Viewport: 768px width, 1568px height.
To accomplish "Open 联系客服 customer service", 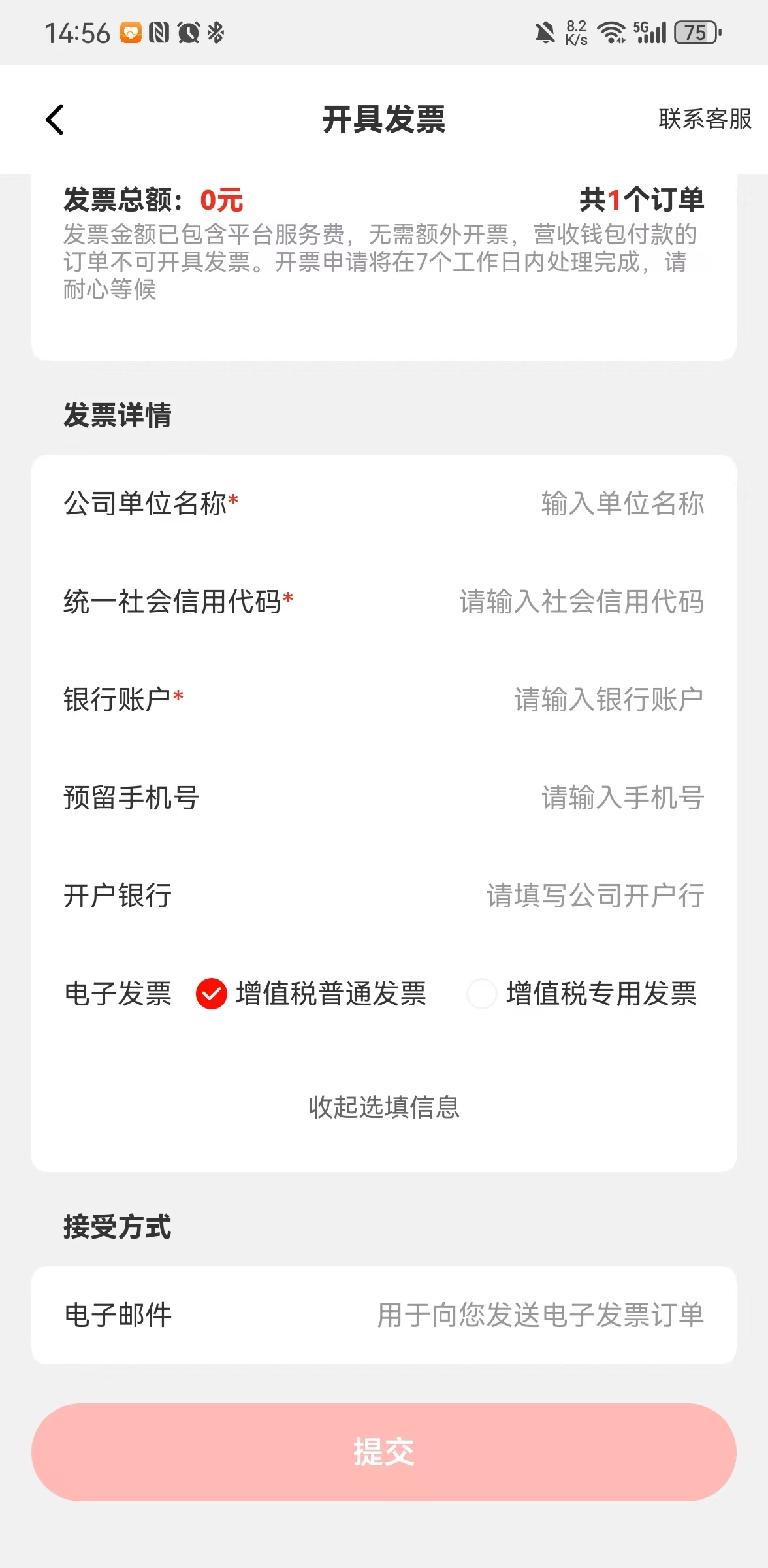I will click(704, 120).
